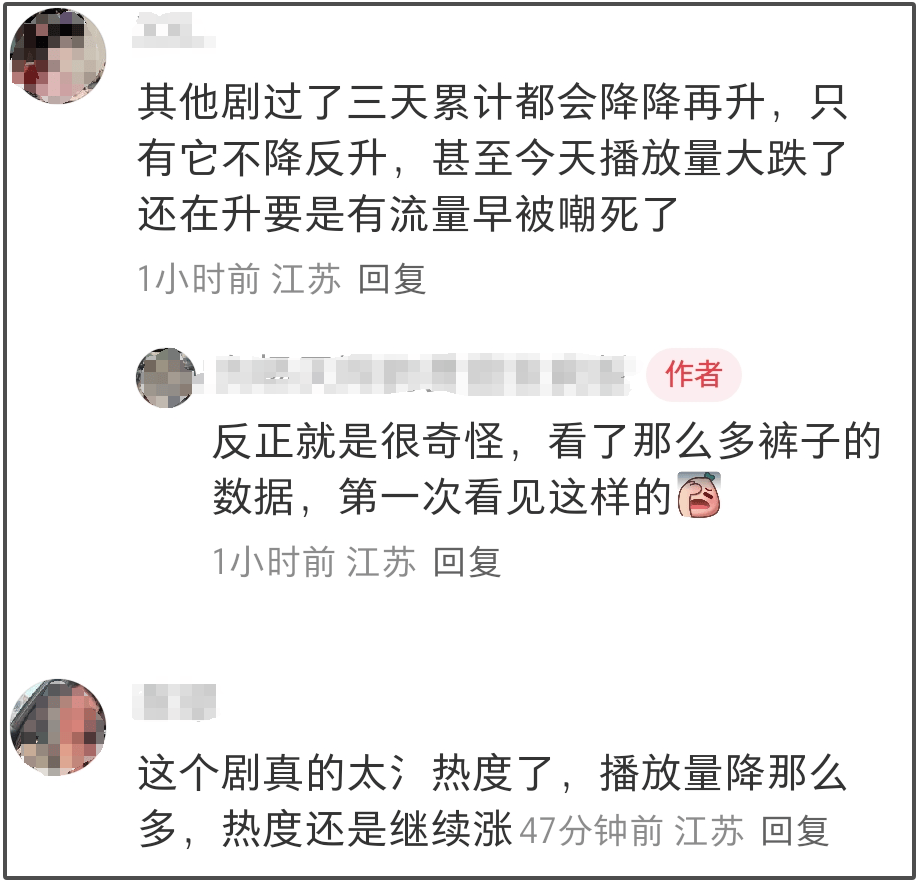Open the author's avatar beside 作者 tag
The height and width of the screenshot is (881, 917).
tap(165, 377)
